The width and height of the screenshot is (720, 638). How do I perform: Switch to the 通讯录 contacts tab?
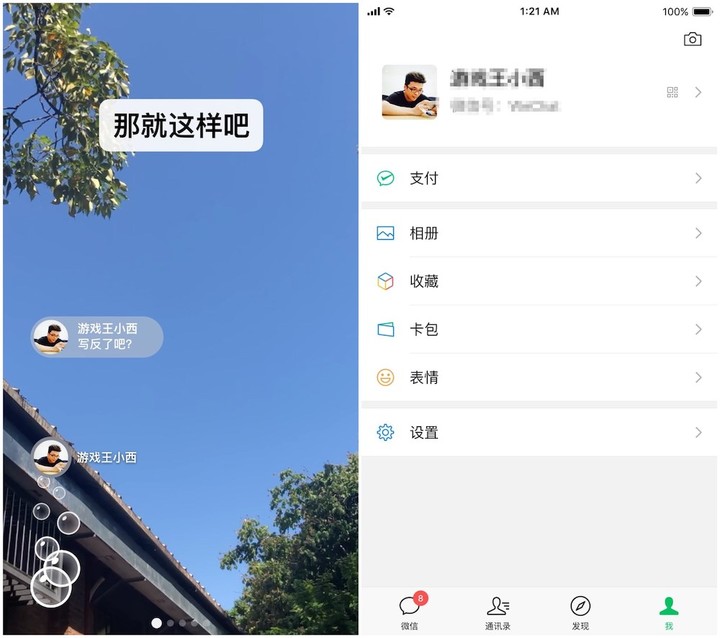point(497,610)
